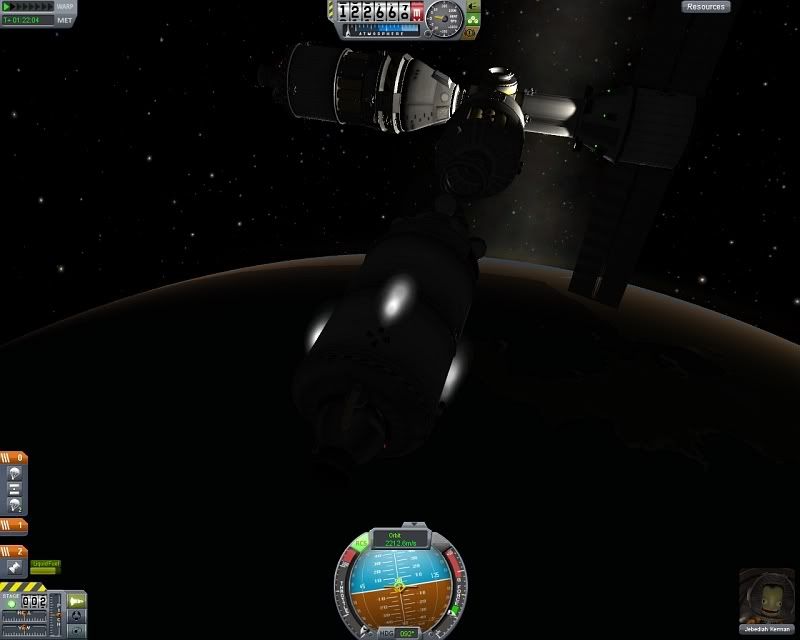Toggle the landing gear indicator by altimeter
The image size is (800, 640).
point(473,8)
